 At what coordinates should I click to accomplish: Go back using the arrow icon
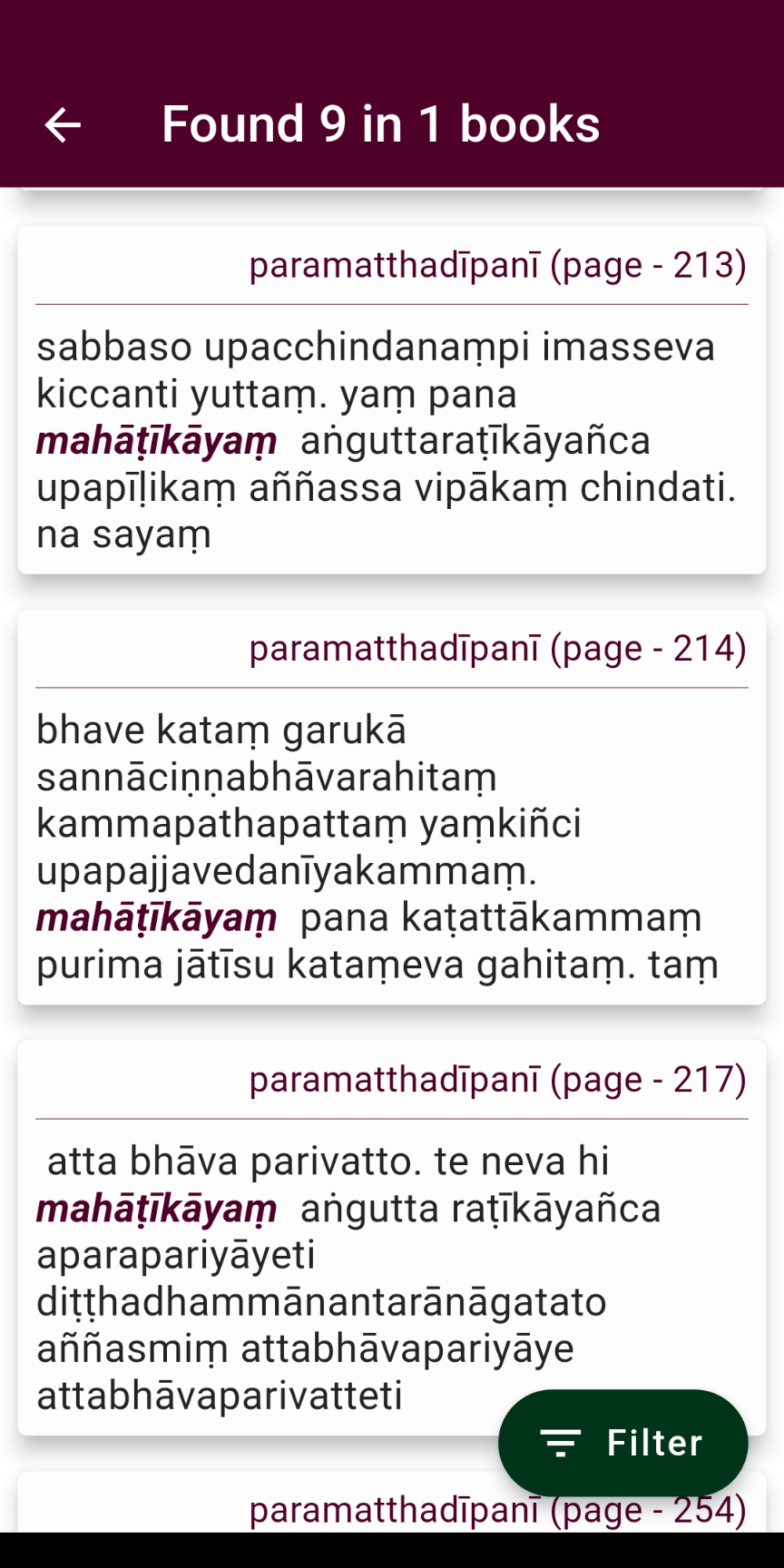63,125
